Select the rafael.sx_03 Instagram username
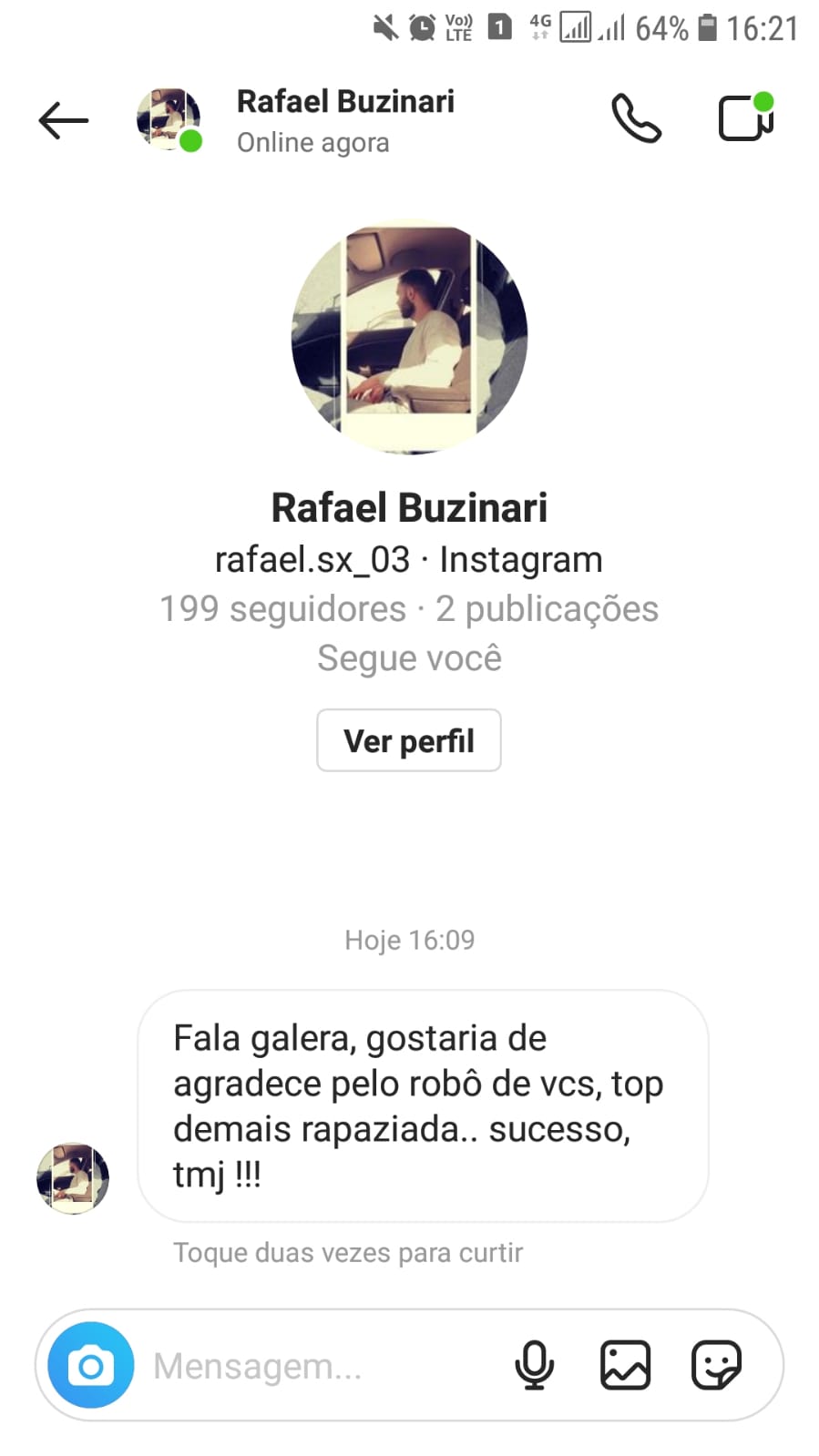 click(310, 559)
